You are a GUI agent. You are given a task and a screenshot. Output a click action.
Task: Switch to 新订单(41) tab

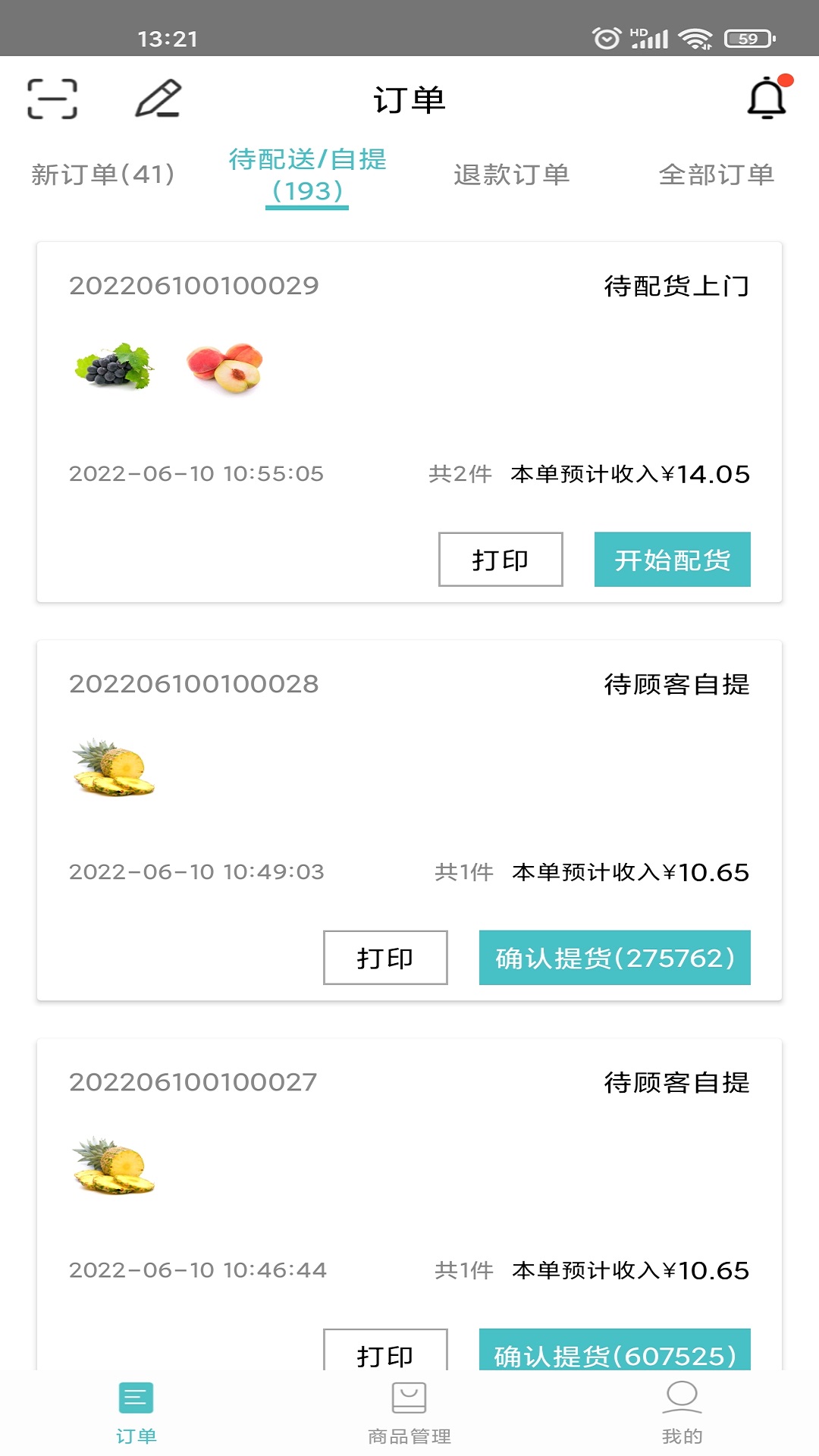[103, 175]
